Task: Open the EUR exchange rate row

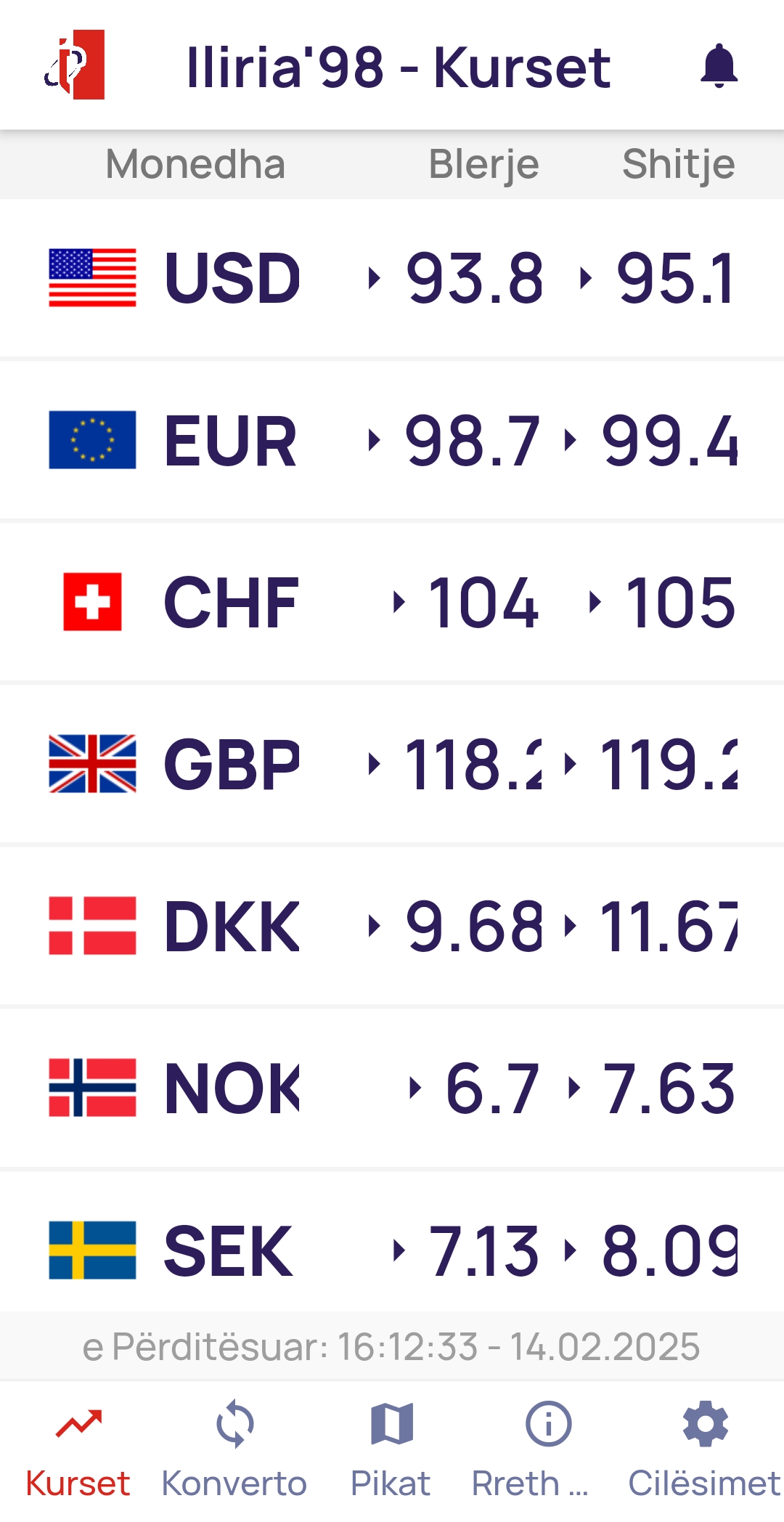Action: (392, 440)
